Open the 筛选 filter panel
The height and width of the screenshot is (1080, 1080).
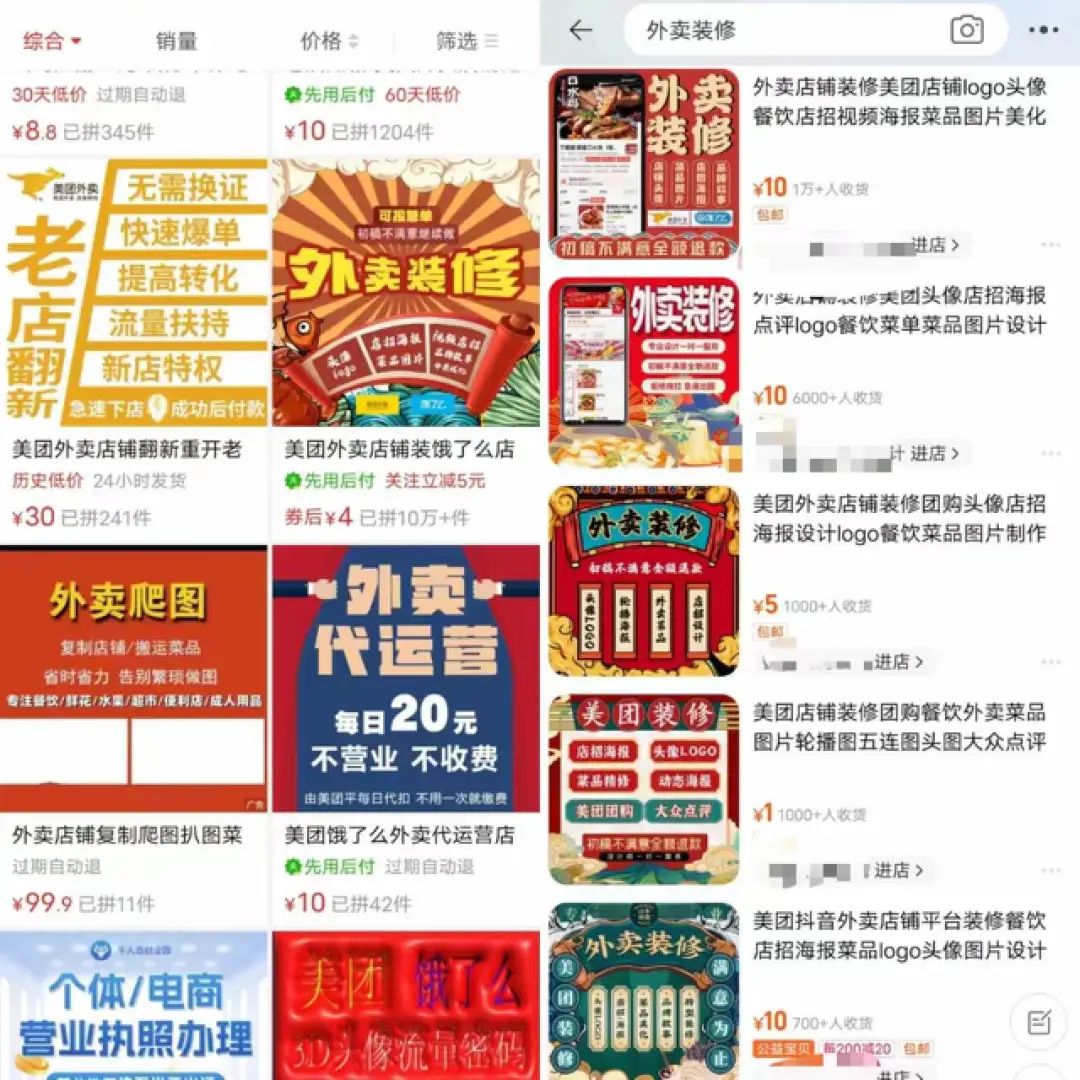tap(466, 41)
